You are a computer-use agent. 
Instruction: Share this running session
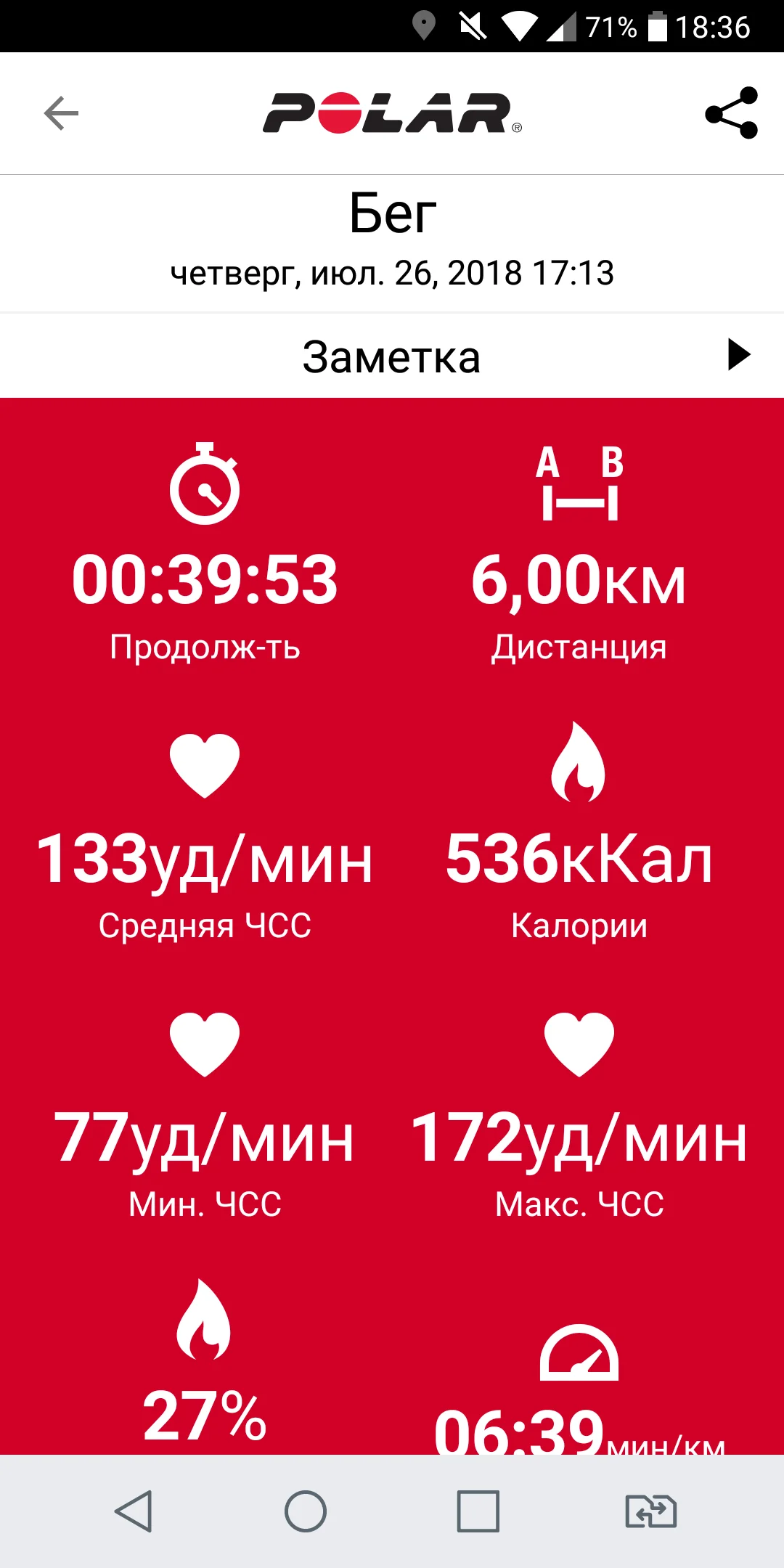[x=731, y=113]
